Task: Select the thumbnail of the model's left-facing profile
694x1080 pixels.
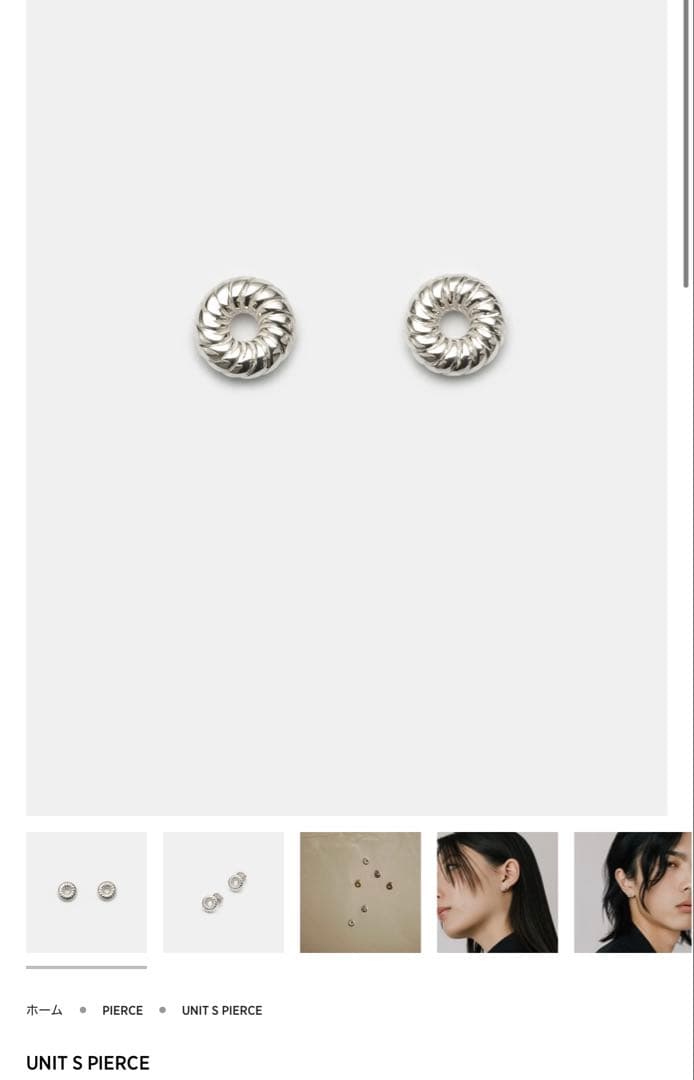Action: click(497, 892)
